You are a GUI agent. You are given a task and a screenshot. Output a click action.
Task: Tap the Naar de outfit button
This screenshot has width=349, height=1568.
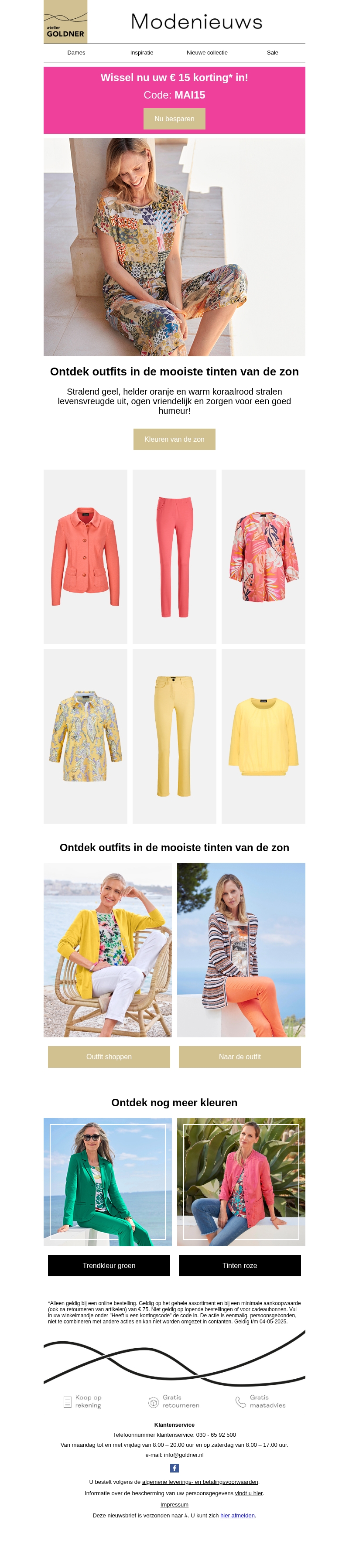click(x=240, y=1057)
